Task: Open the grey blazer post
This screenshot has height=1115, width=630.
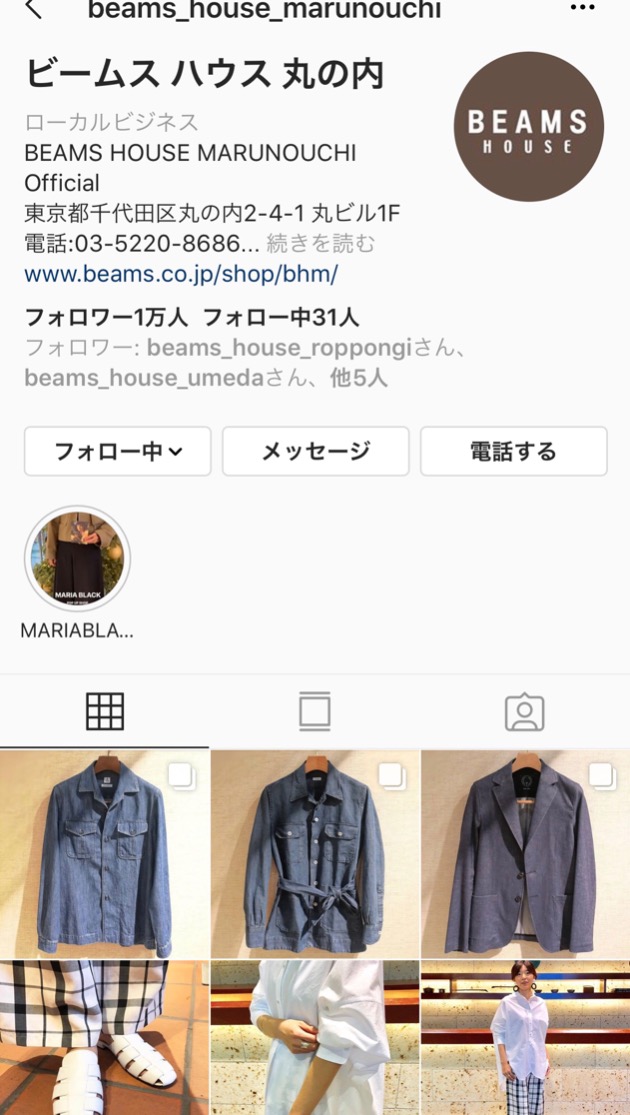Action: tap(525, 854)
